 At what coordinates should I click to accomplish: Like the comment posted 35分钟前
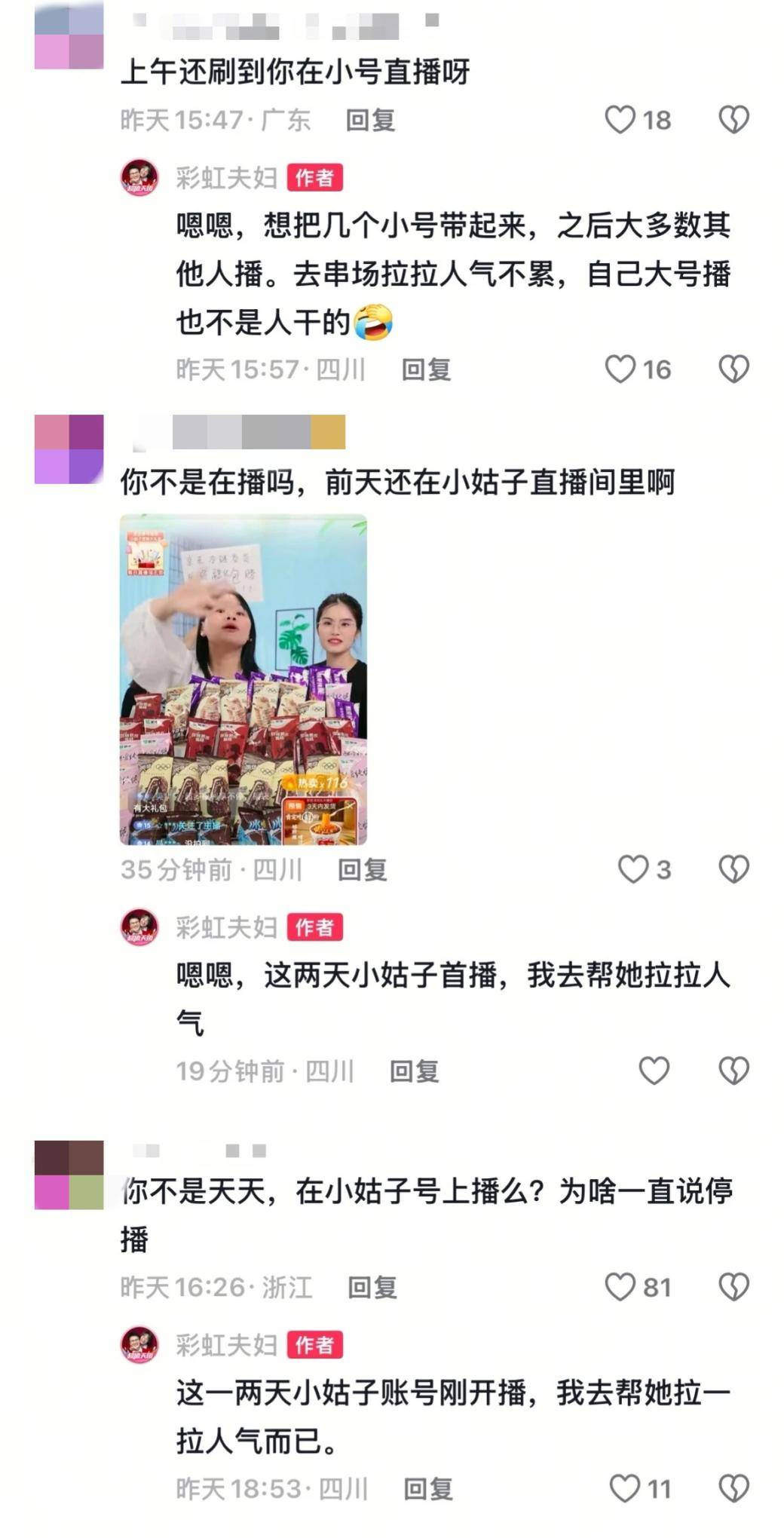[633, 869]
